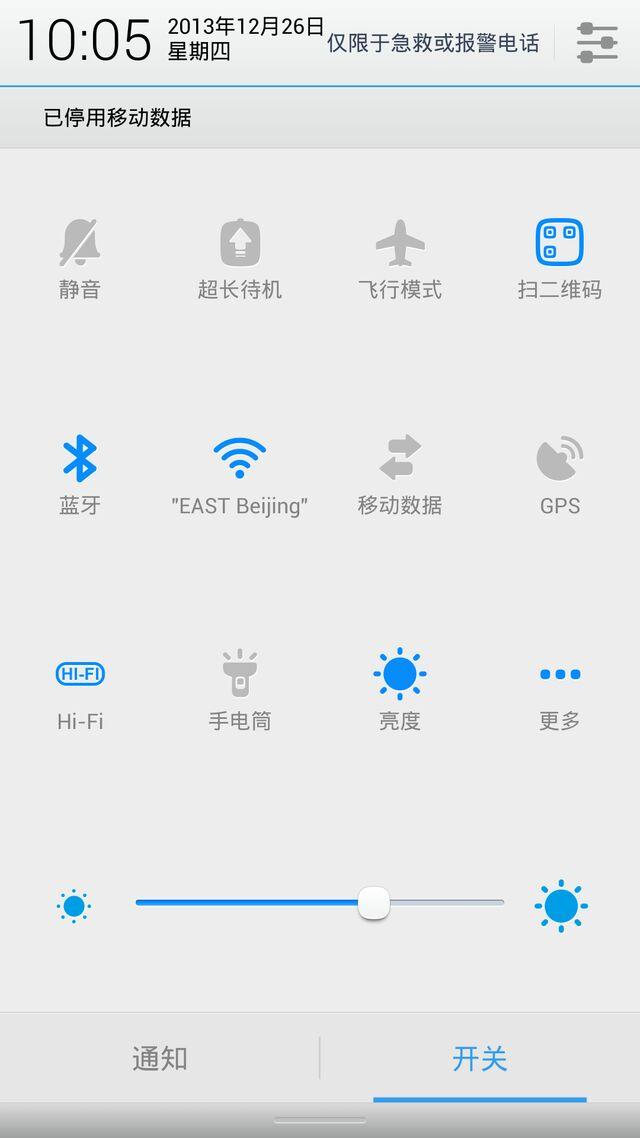
Task: Set brightness to minimum on the slider
Action: pyautogui.click(x=138, y=903)
